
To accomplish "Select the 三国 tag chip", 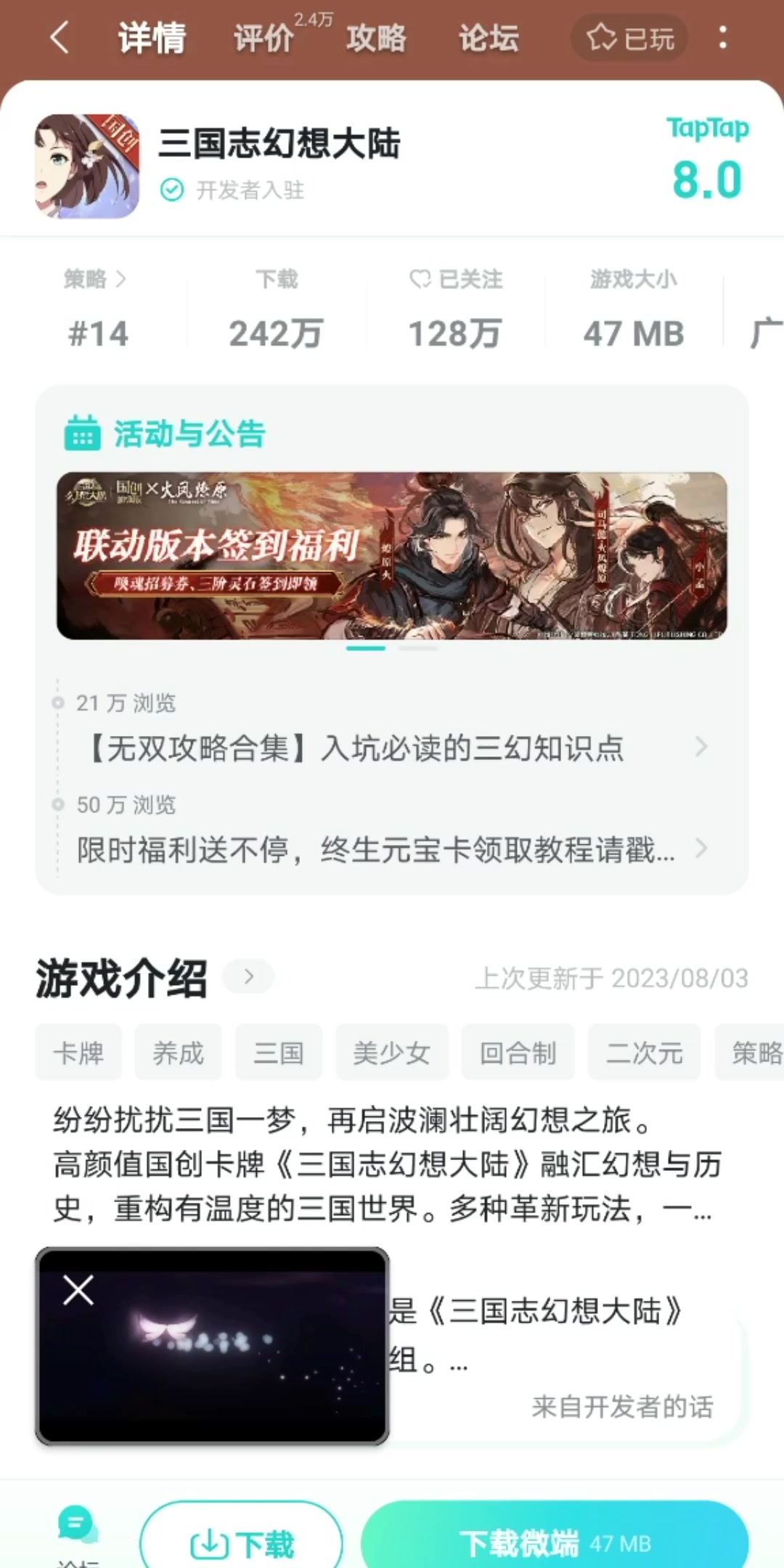I will pos(279,1053).
